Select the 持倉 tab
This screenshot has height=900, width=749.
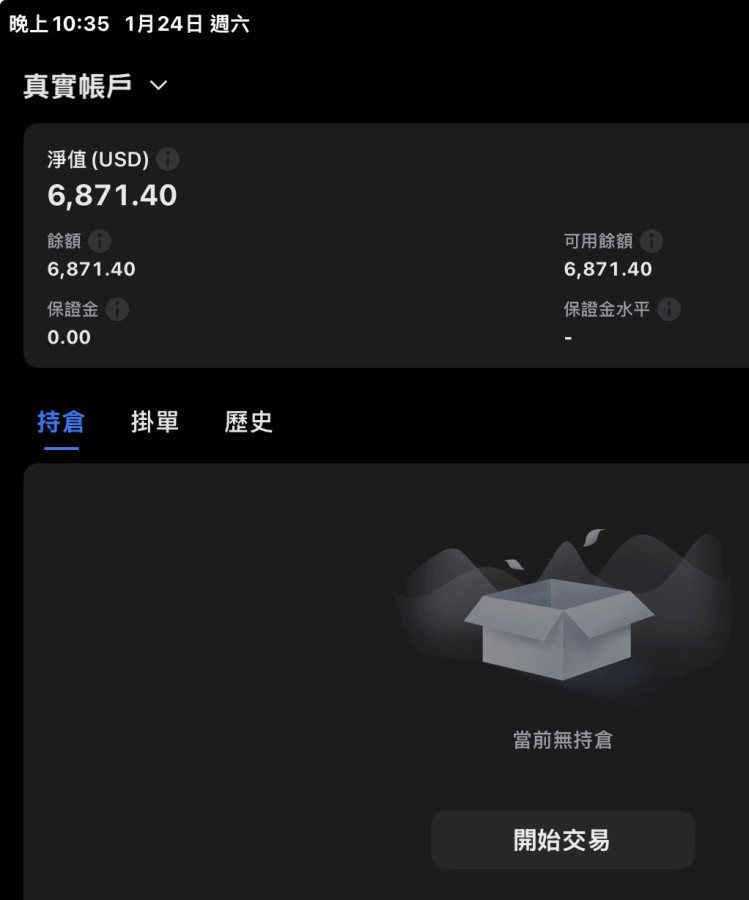[61, 422]
